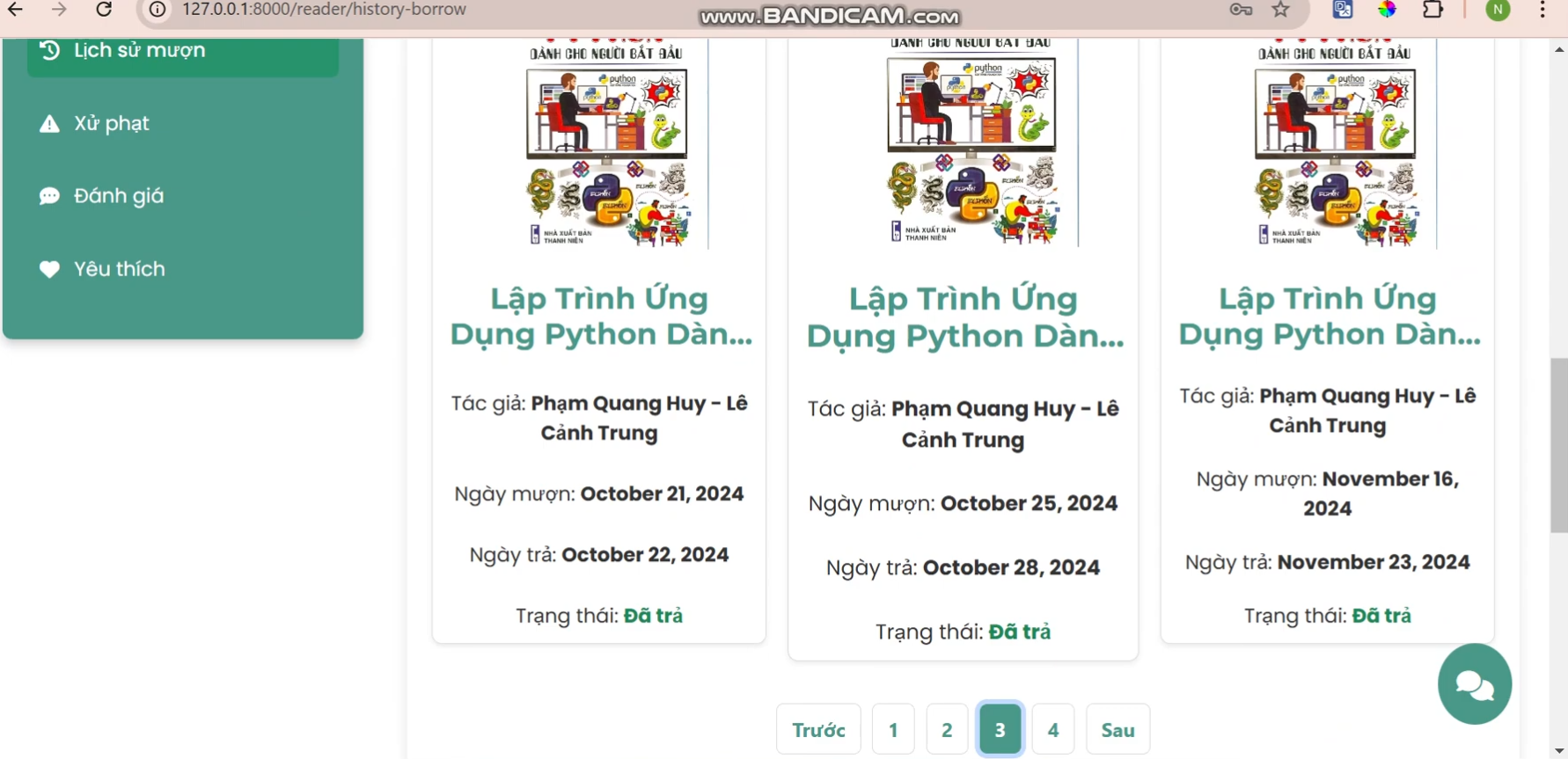Reload the page in the browser

point(104,10)
